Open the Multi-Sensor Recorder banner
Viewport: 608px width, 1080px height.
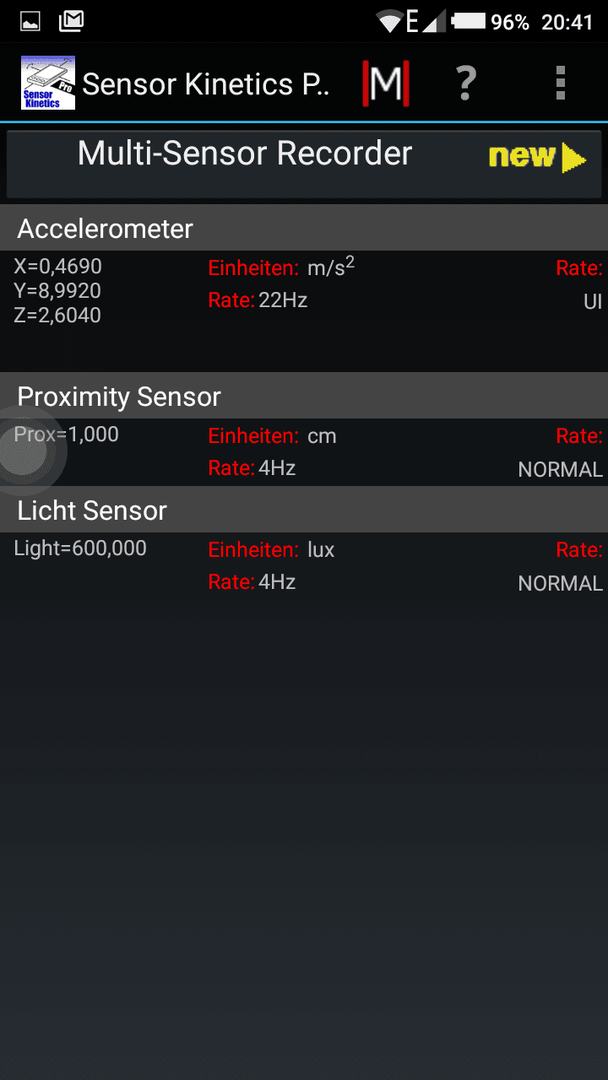[304, 164]
